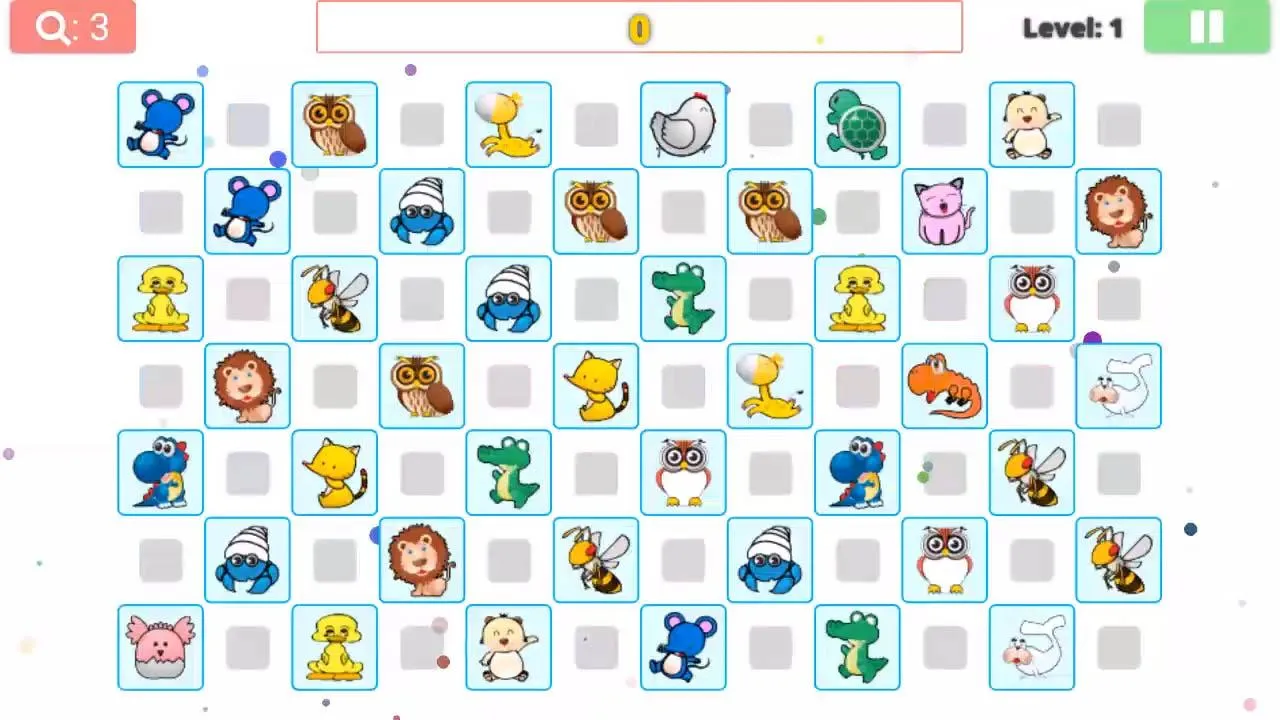
Task: Pause the game
Action: pyautogui.click(x=1207, y=27)
